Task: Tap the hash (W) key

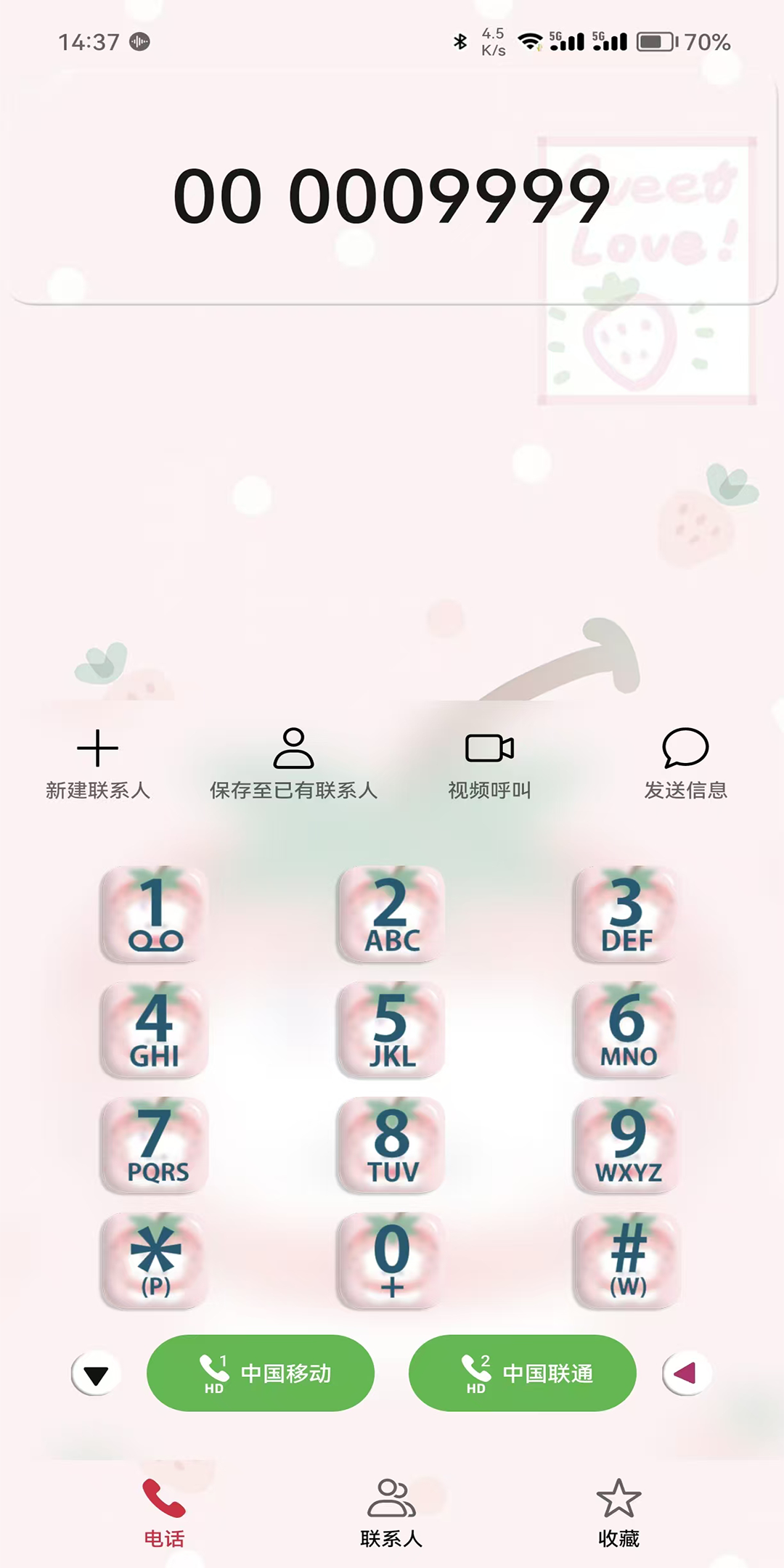Action: 627,1260
